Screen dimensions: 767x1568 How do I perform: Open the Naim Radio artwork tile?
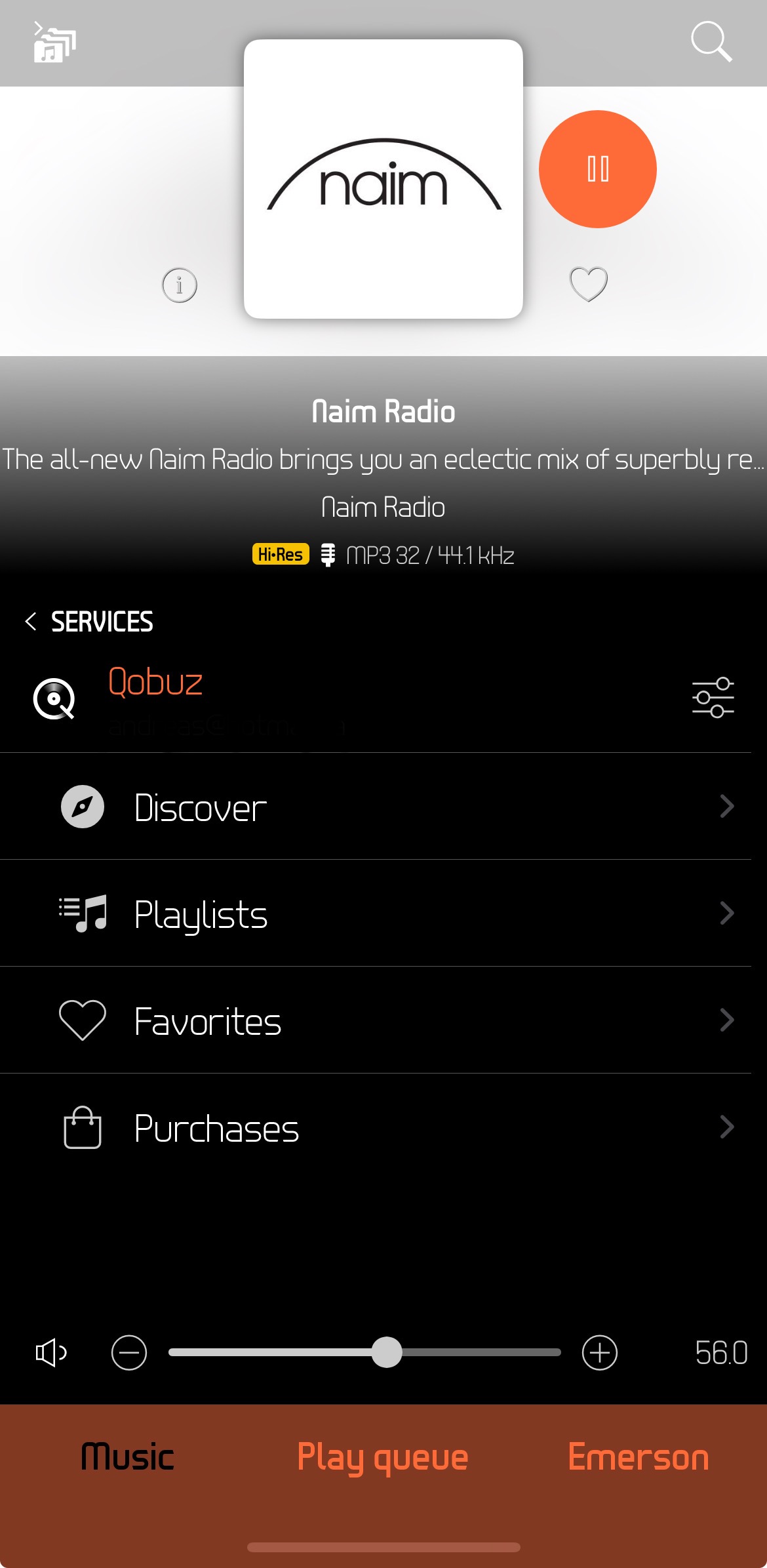pos(383,179)
